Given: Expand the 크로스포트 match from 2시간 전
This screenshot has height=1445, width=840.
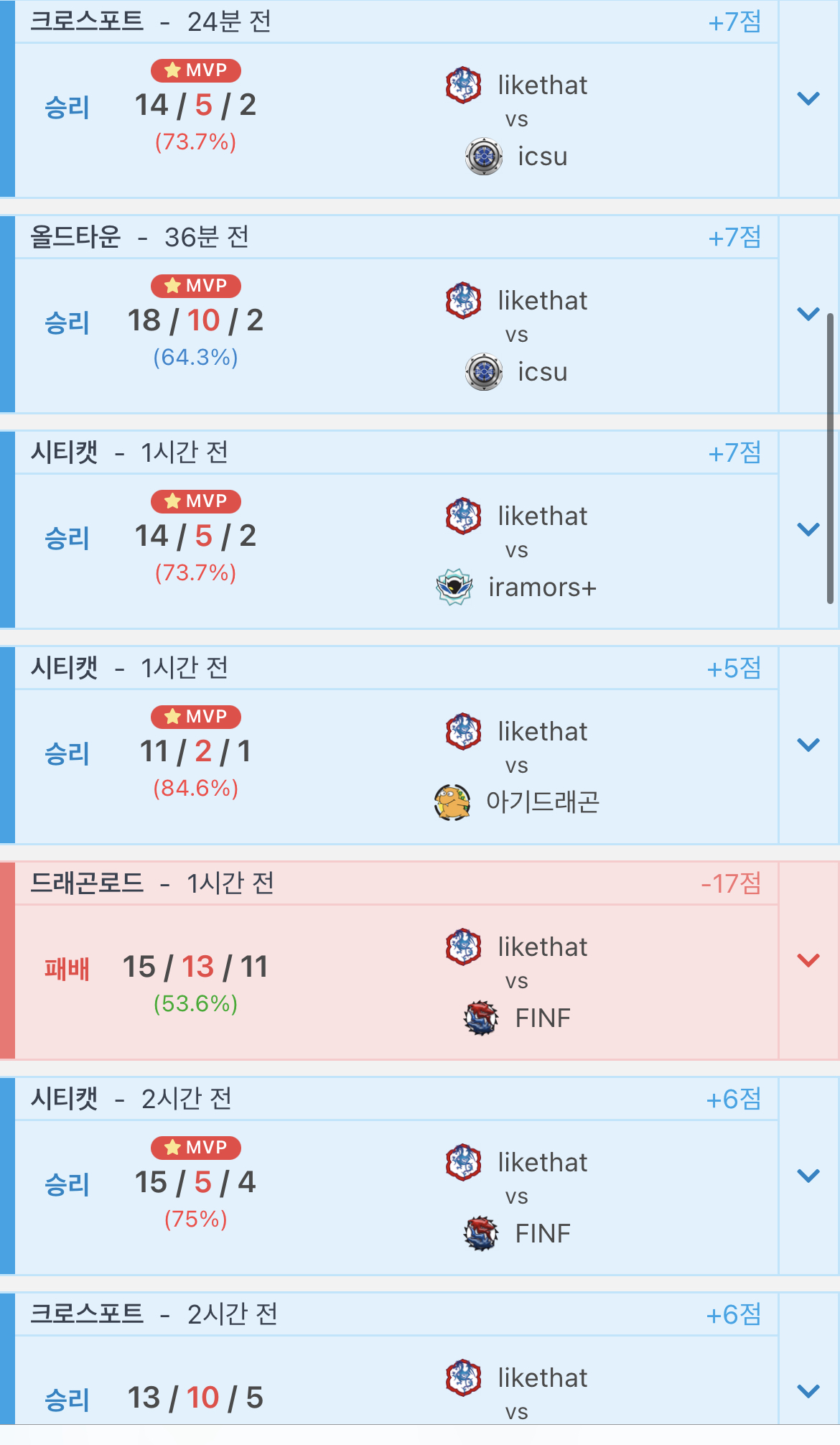Looking at the screenshot, I should (x=808, y=1392).
